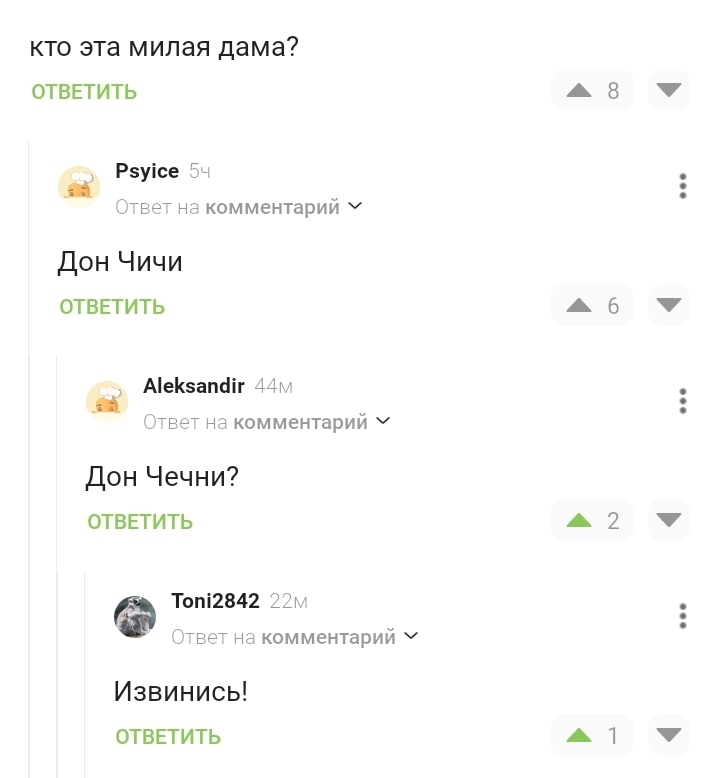The height and width of the screenshot is (778, 707).
Task: Expand 'Ответ на комментарий' under Aleksandir
Action: [267, 422]
